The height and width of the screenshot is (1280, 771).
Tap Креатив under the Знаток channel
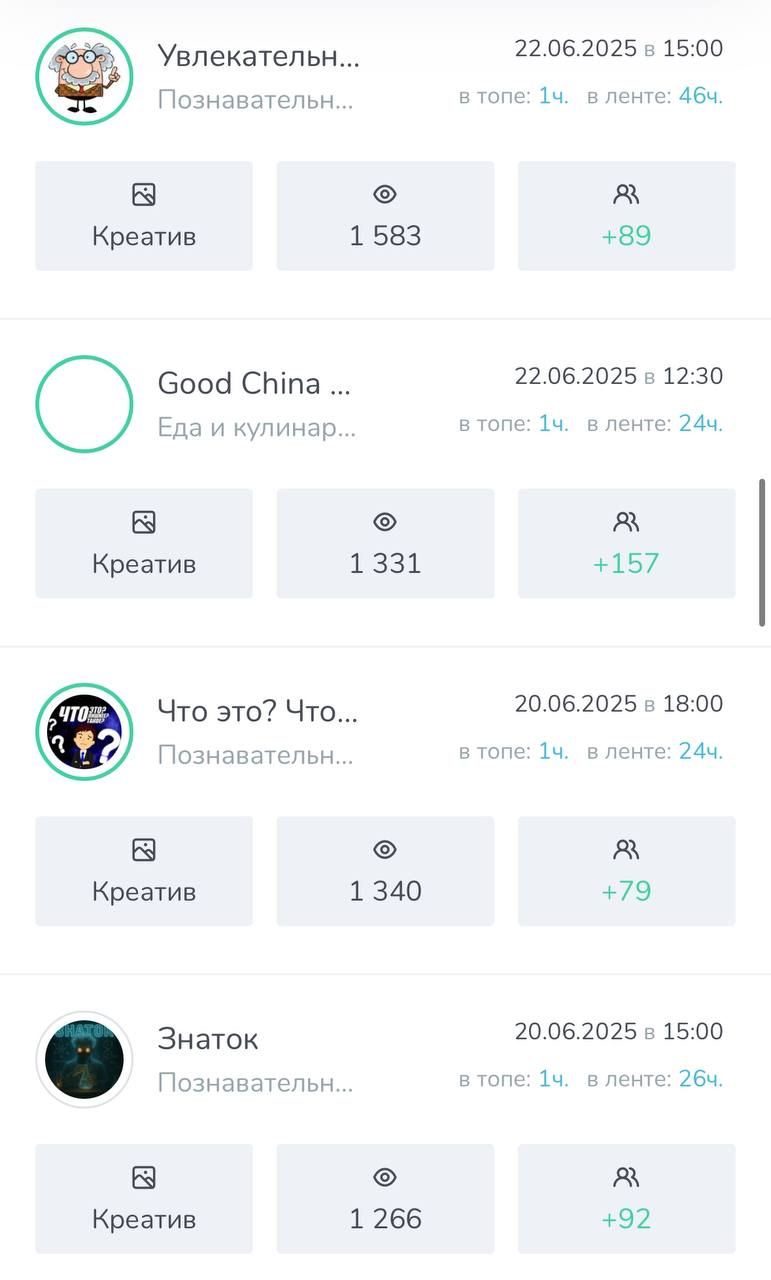pos(144,1199)
